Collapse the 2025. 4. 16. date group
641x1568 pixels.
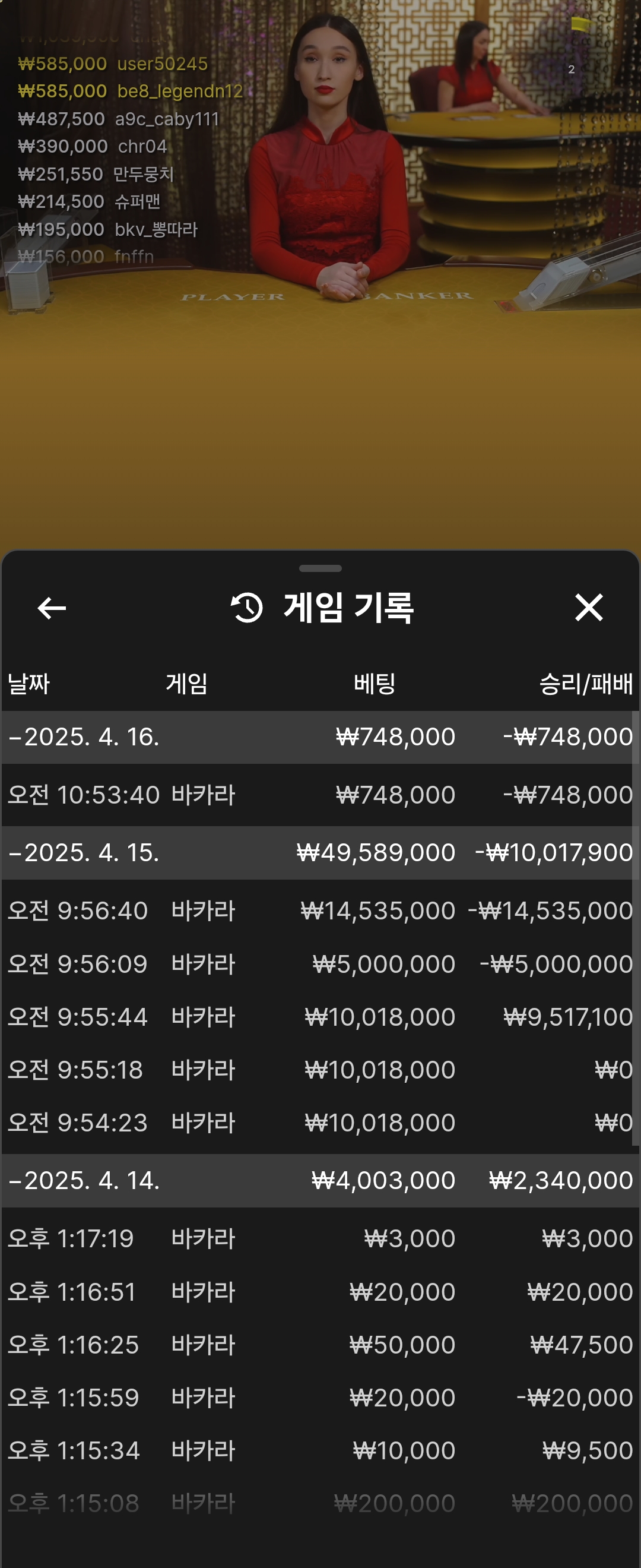(x=84, y=736)
